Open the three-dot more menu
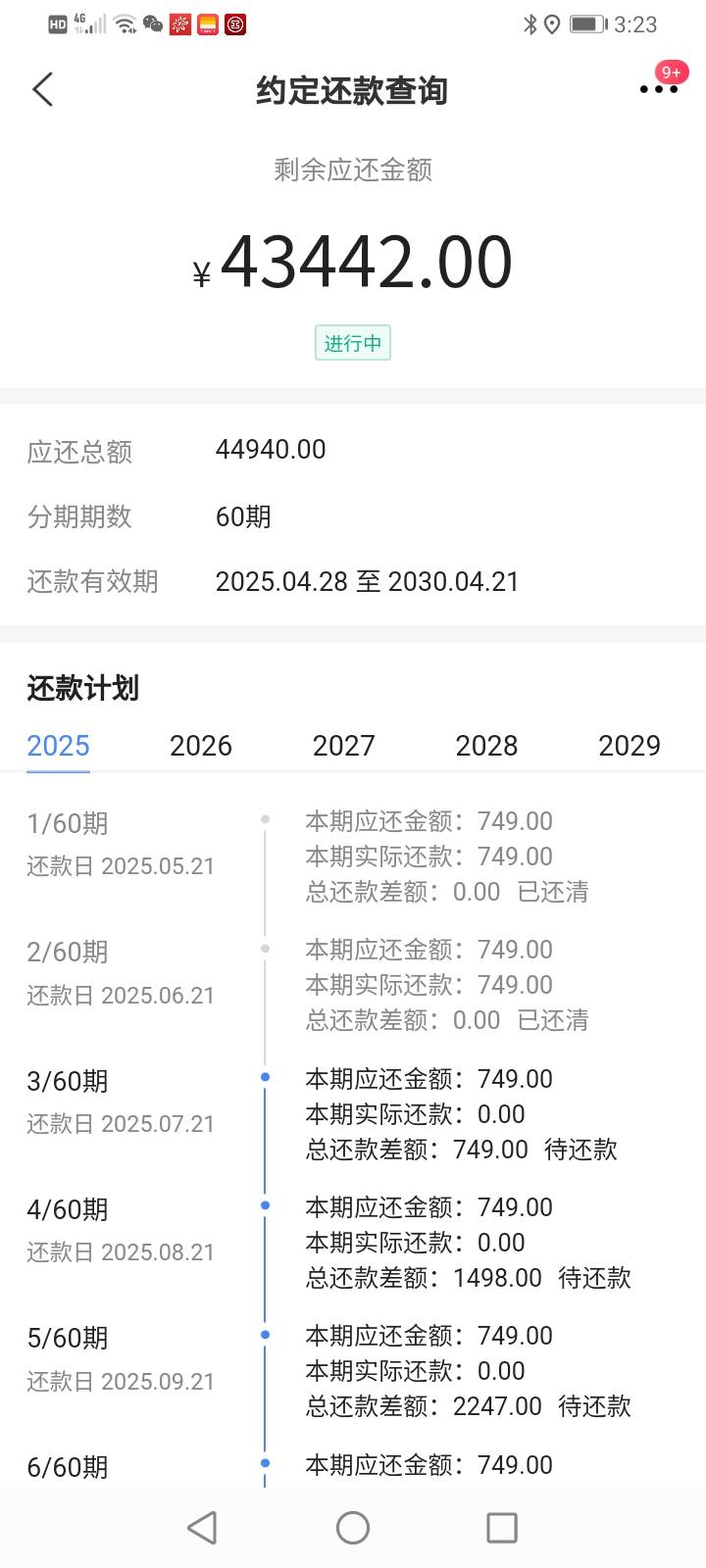The image size is (706, 1568). [658, 89]
